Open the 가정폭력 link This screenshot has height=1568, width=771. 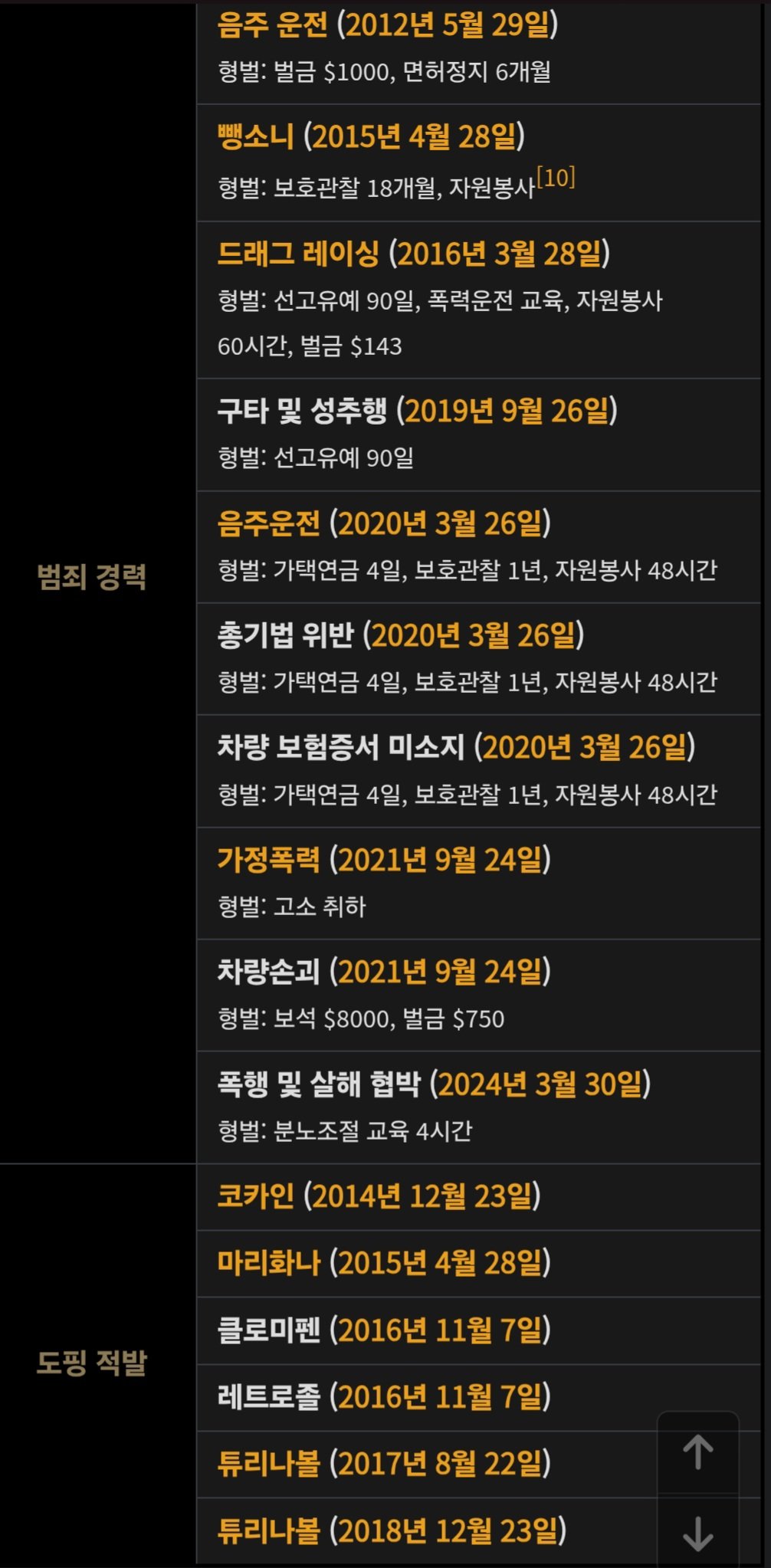click(268, 860)
